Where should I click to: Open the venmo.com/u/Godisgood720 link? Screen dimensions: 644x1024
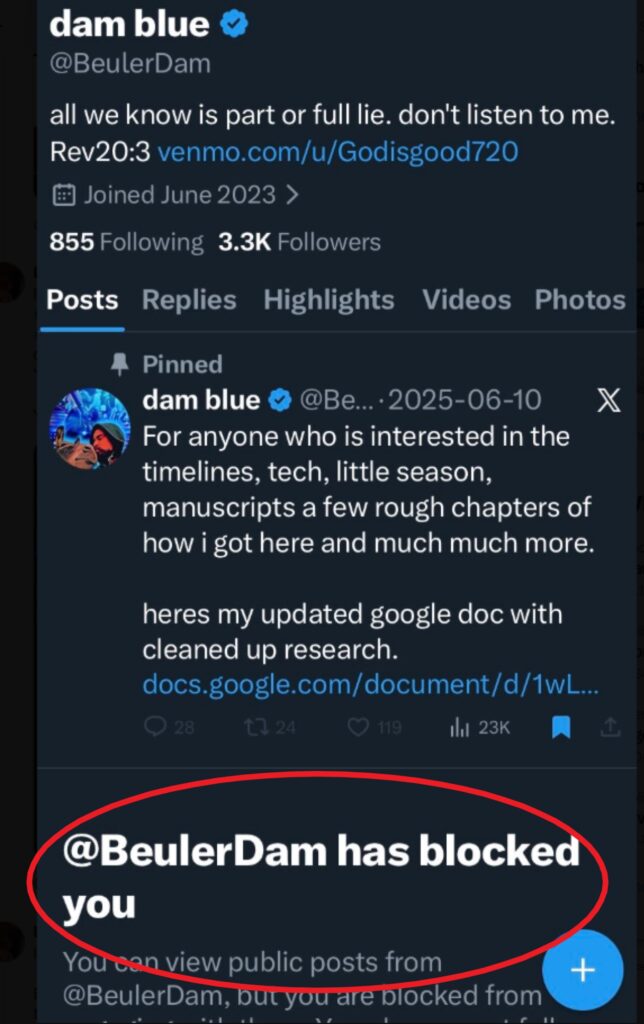coord(338,152)
